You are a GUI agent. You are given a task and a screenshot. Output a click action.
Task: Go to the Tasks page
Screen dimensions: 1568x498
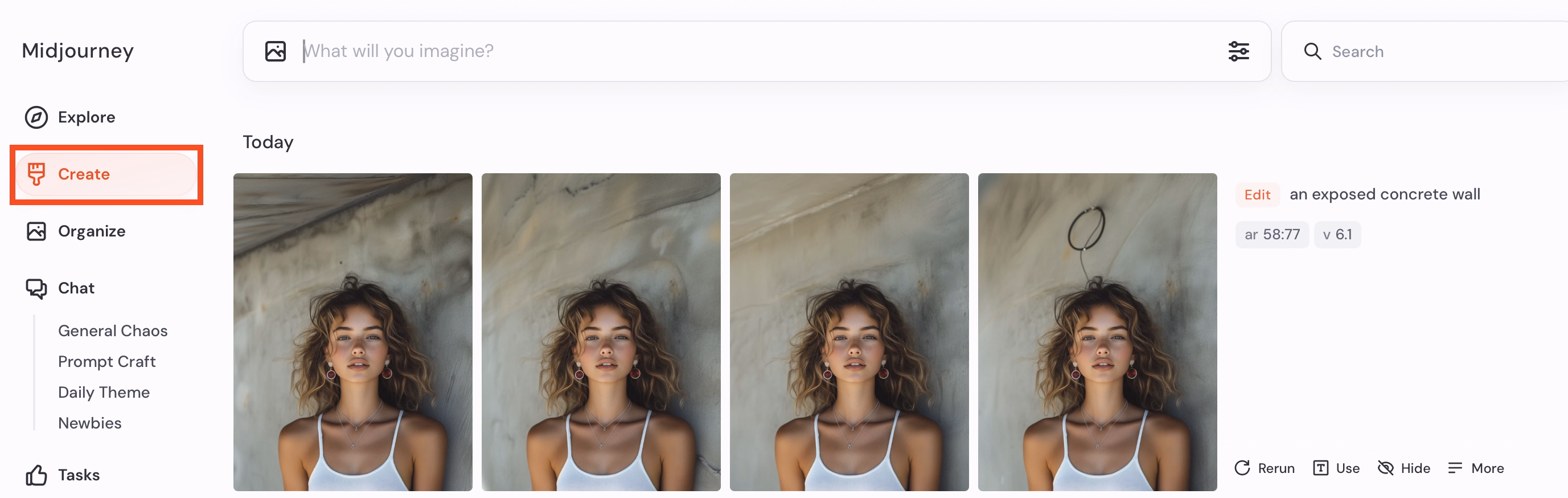pyautogui.click(x=78, y=475)
